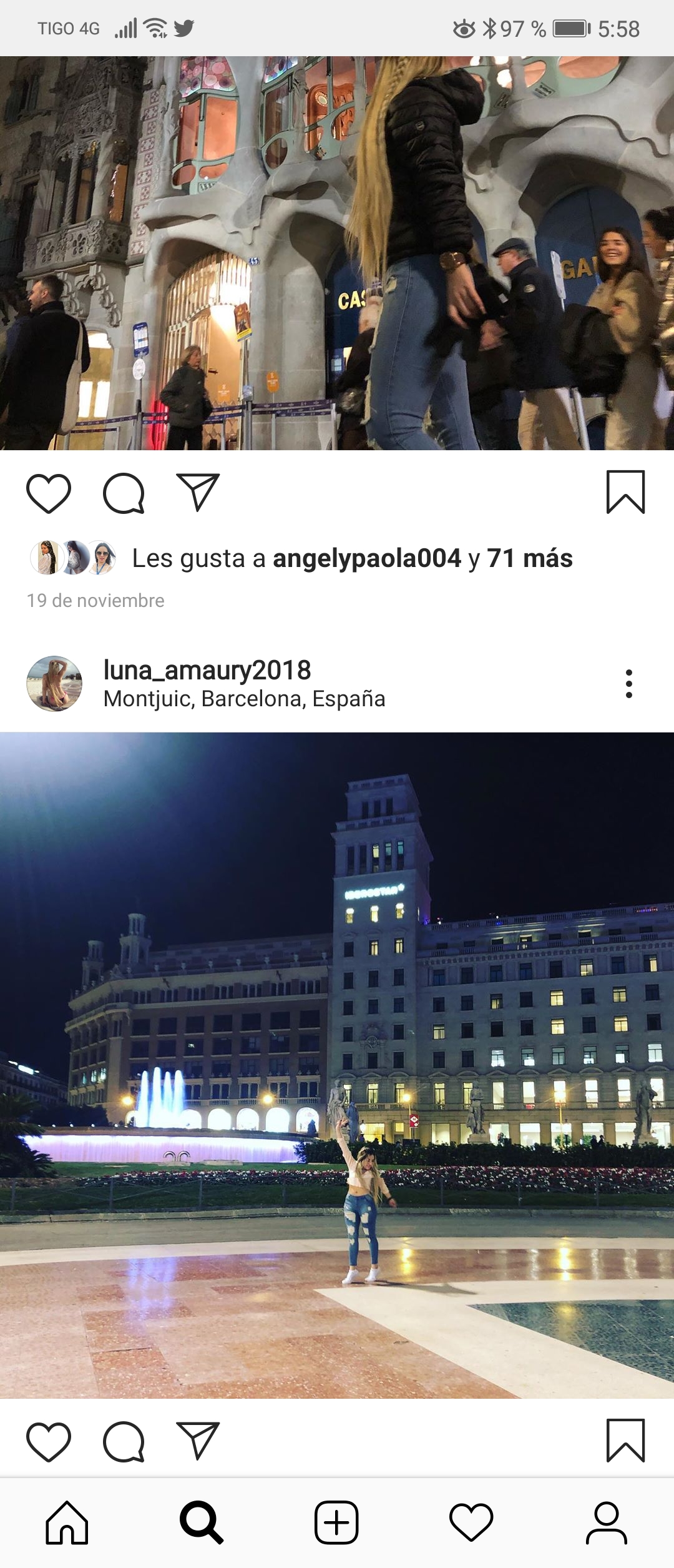Save the Montjuic night photo post

625,1441
